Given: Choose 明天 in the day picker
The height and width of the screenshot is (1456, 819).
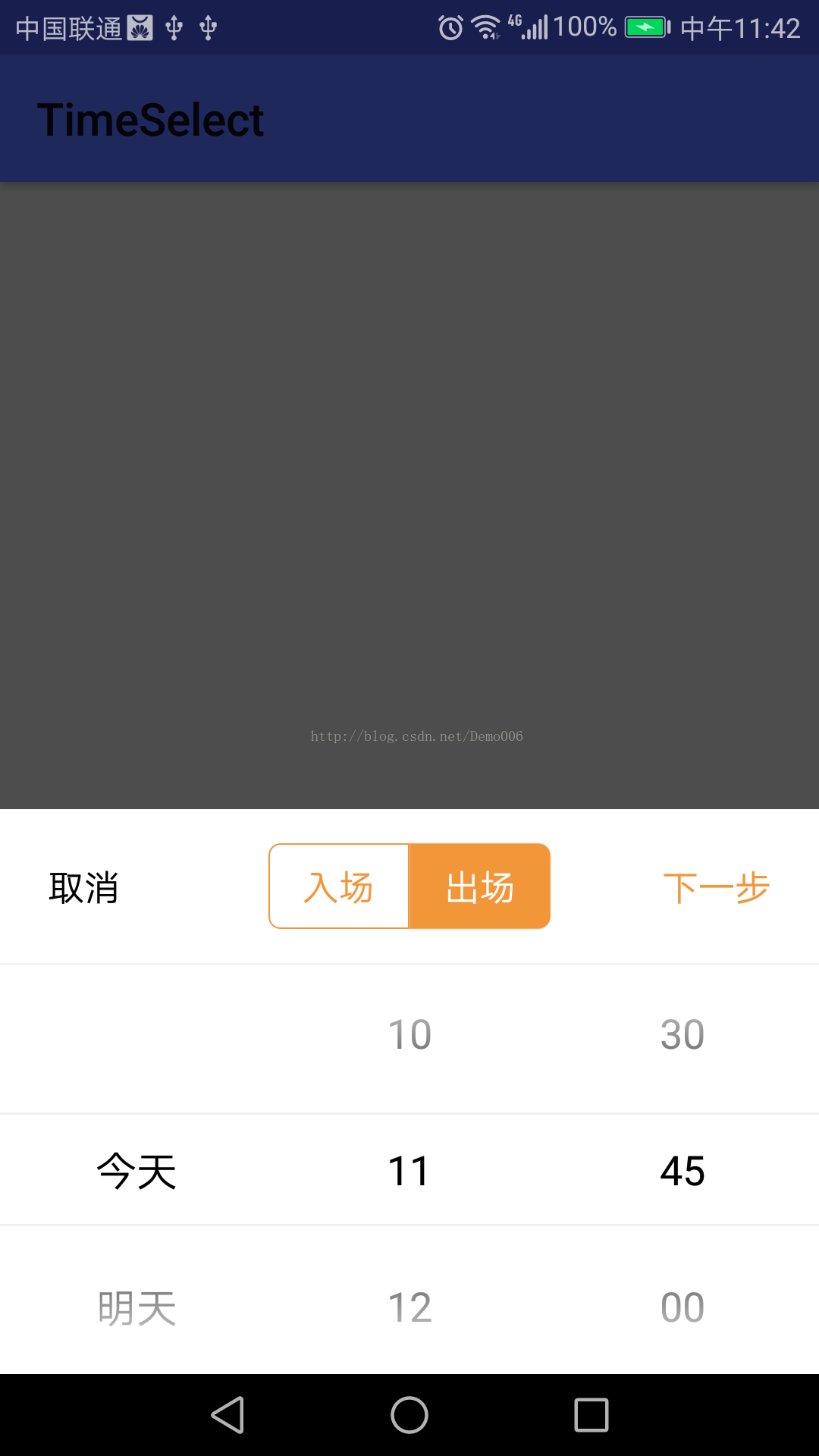Looking at the screenshot, I should (x=136, y=1308).
